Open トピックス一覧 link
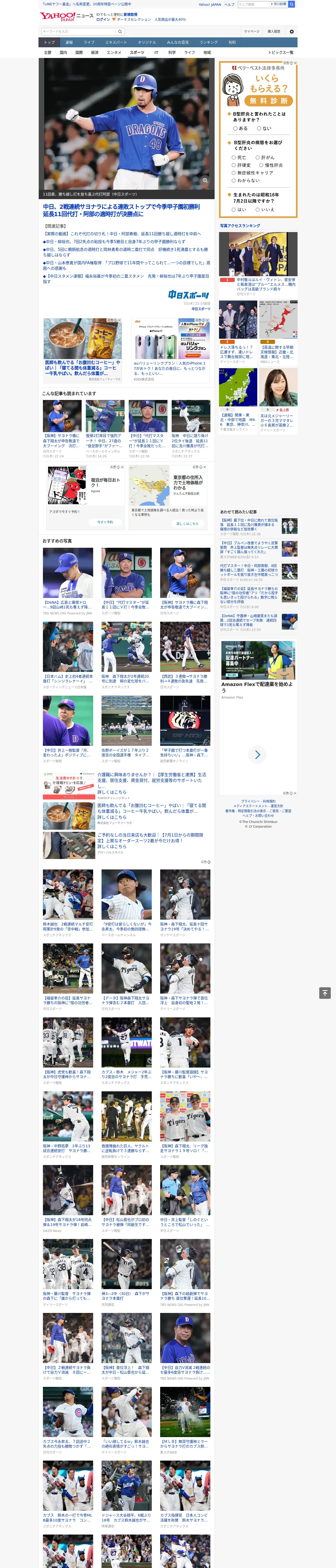This screenshot has width=336, height=1568. pyautogui.click(x=281, y=52)
